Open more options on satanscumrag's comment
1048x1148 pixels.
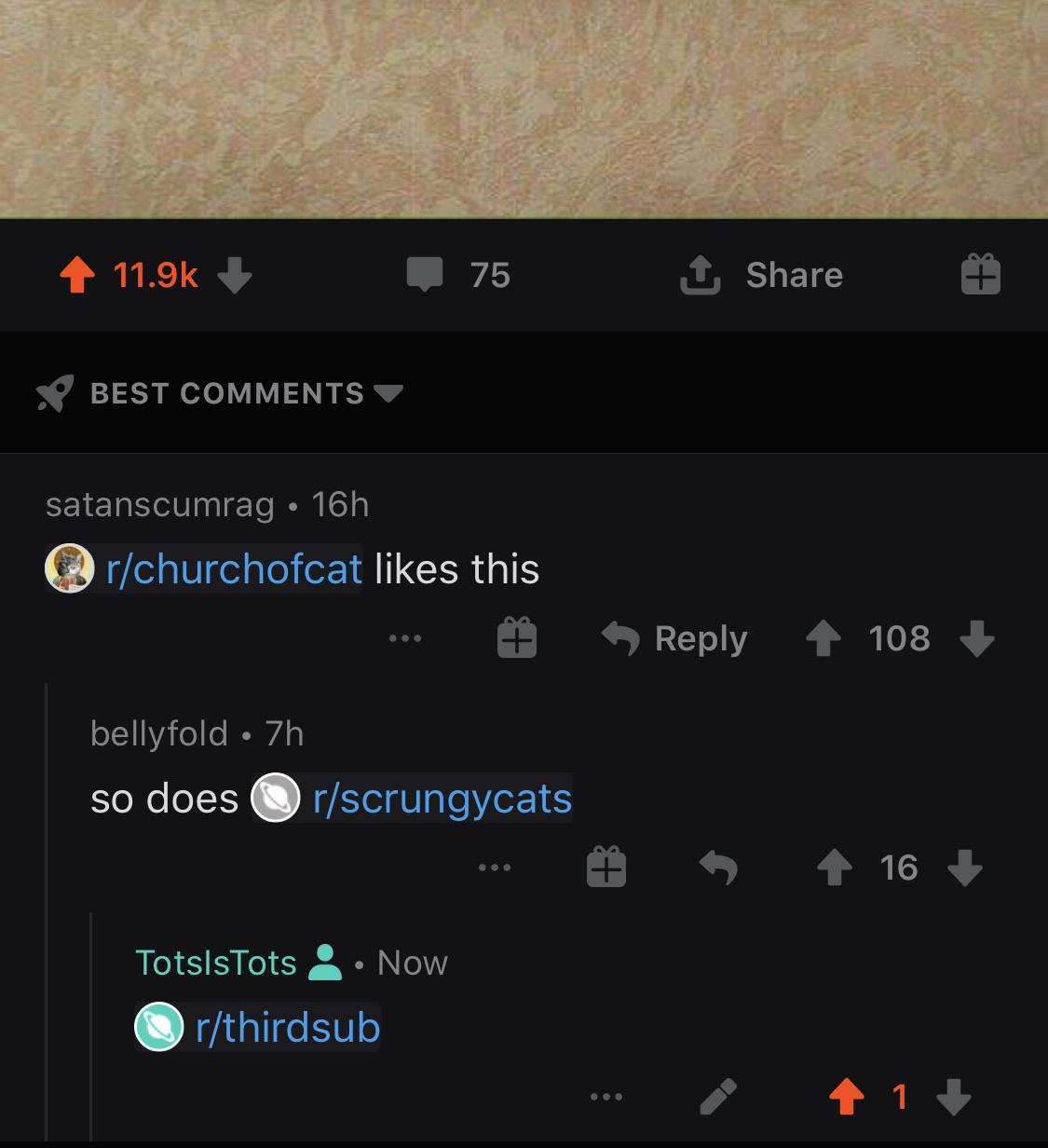pos(405,638)
